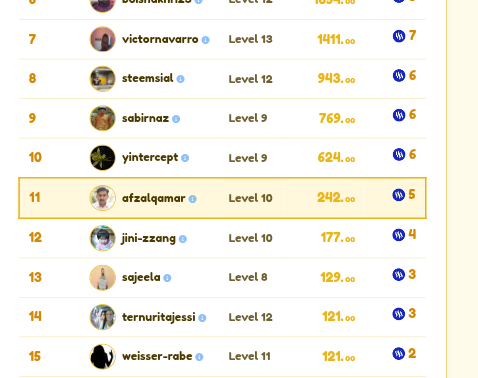Tap yintercept's avatar picture
This screenshot has width=478, height=378.
[x=103, y=157]
